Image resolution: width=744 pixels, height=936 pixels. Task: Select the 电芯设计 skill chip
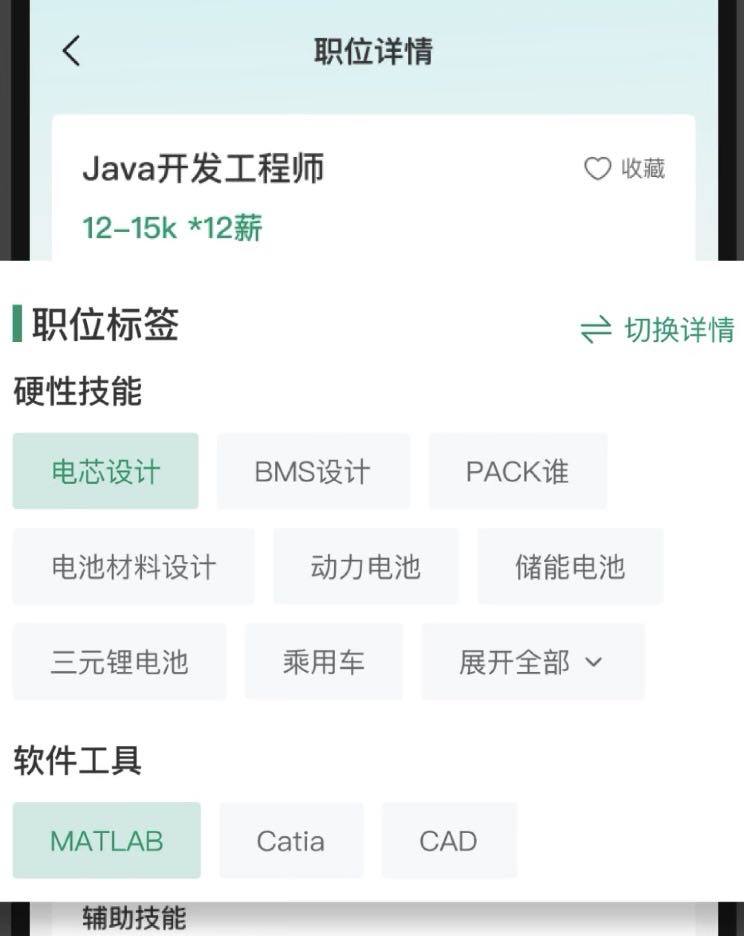pos(105,471)
